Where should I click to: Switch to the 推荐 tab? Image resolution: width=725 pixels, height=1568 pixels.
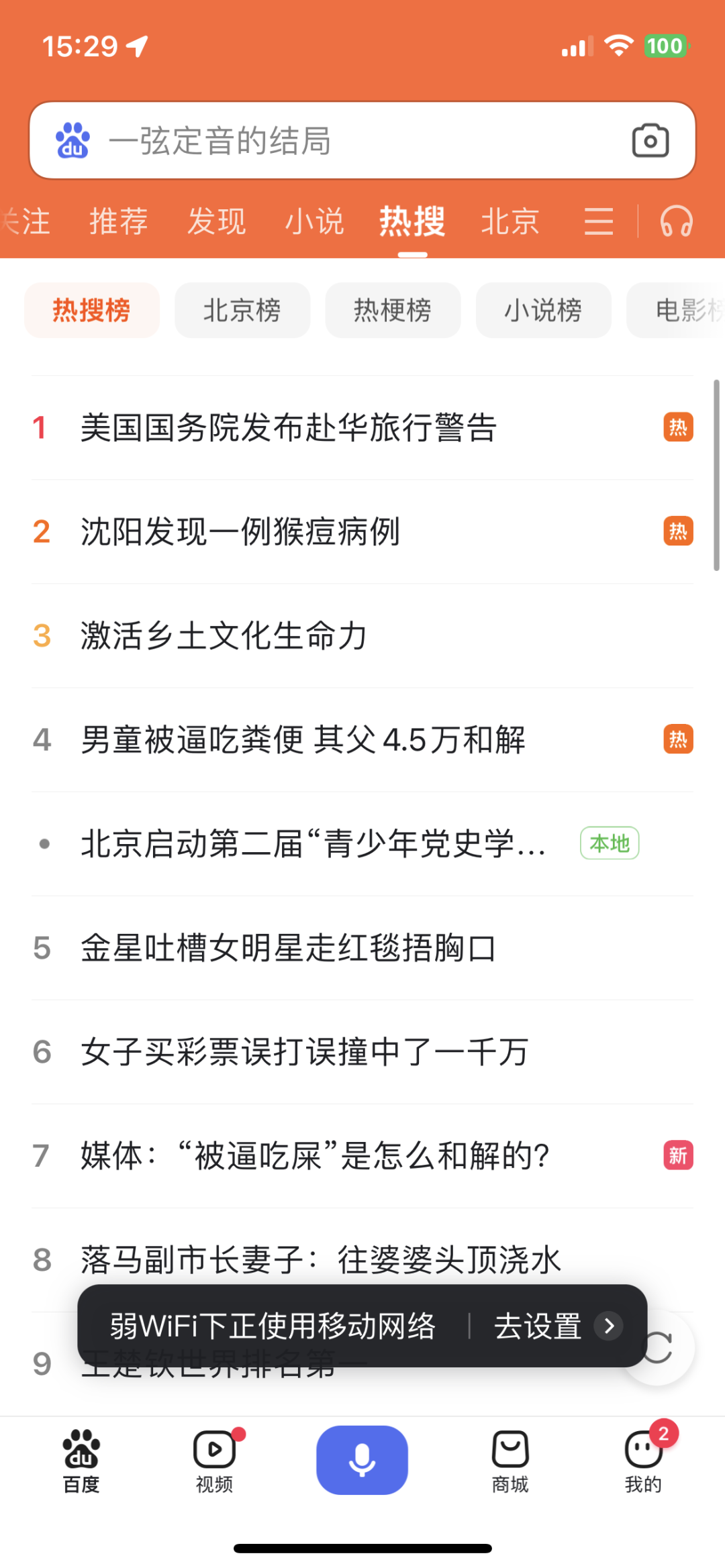pos(119,221)
